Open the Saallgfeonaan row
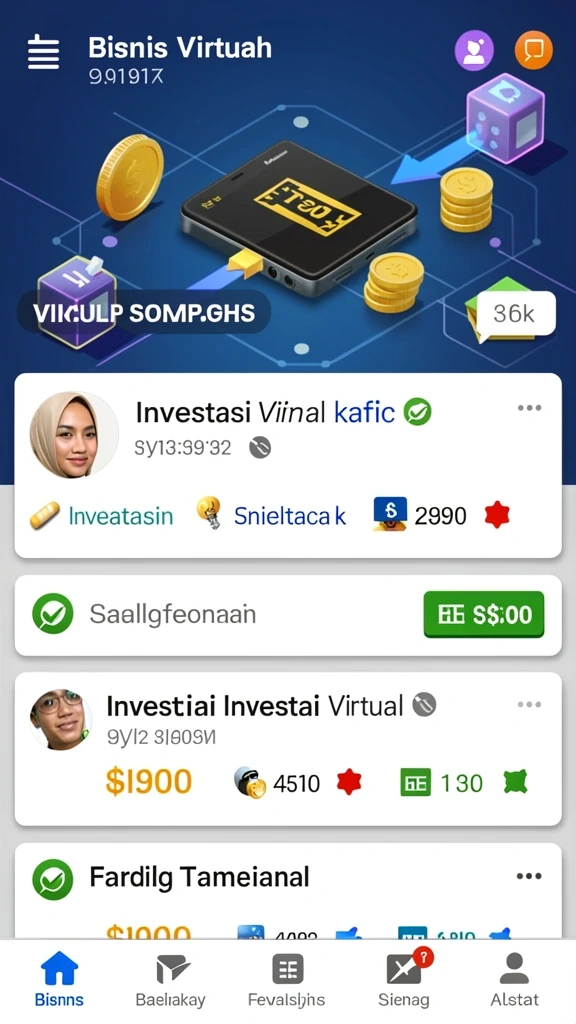The image size is (576, 1024). (x=288, y=615)
